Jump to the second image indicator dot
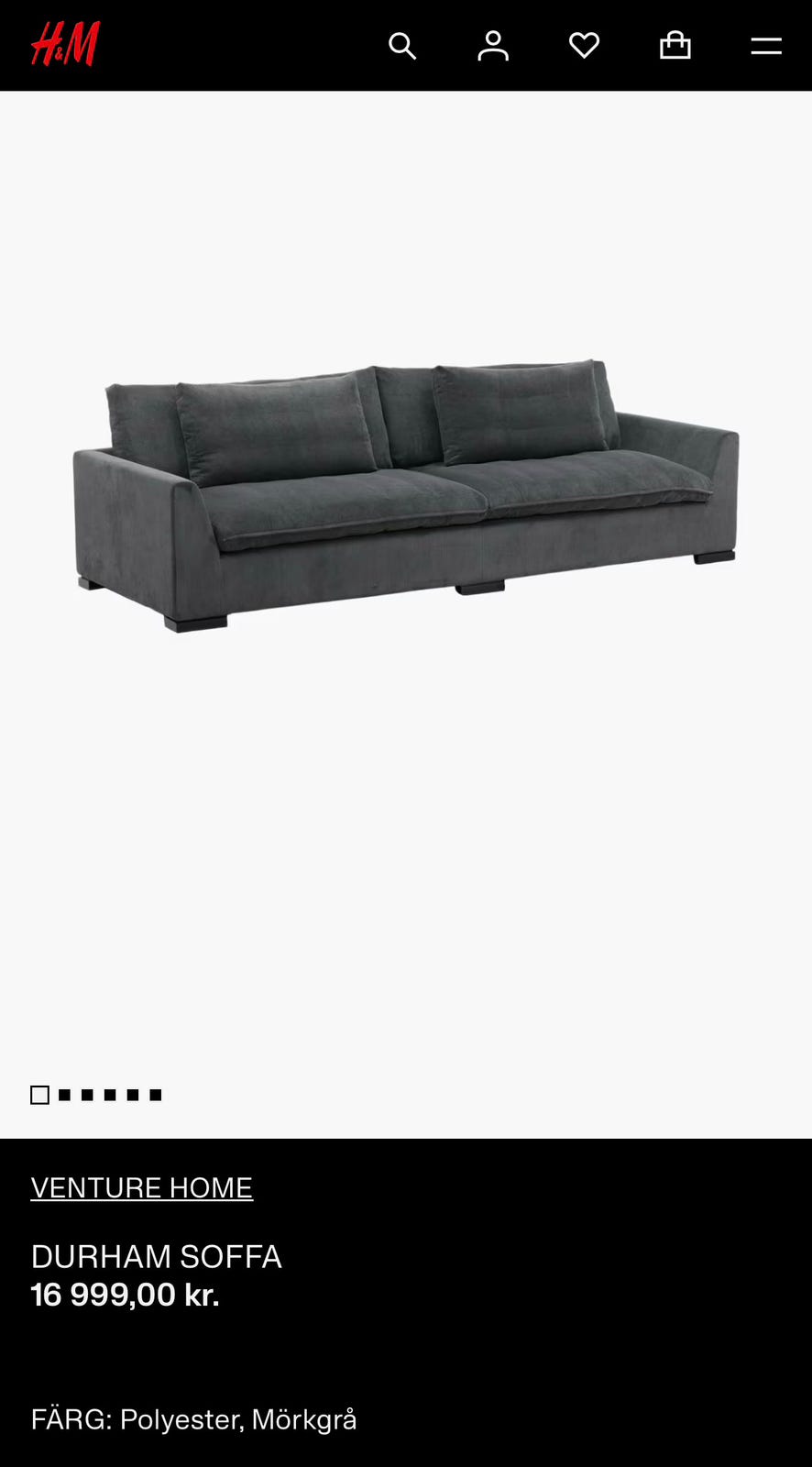 pos(64,1095)
